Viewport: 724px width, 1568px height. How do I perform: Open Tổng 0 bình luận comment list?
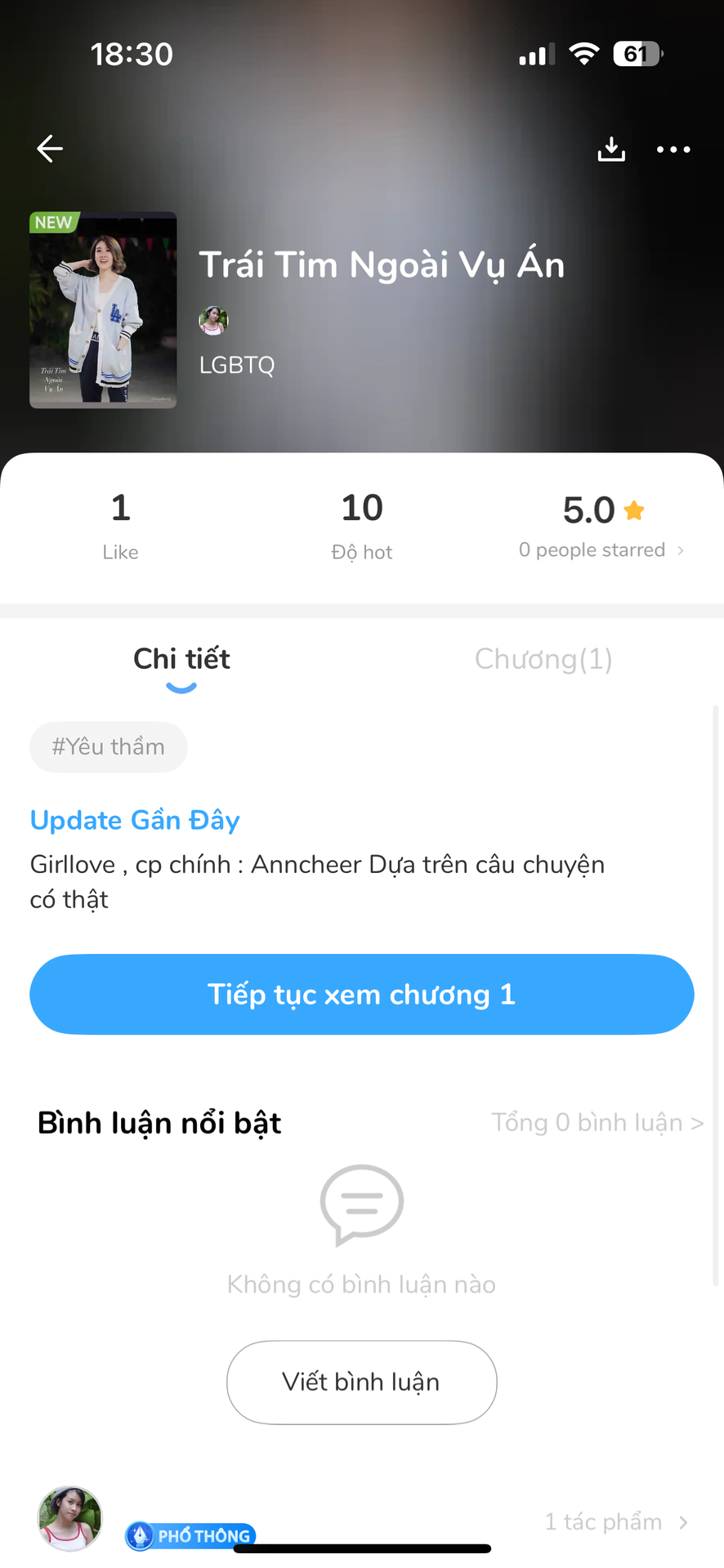pos(597,1123)
